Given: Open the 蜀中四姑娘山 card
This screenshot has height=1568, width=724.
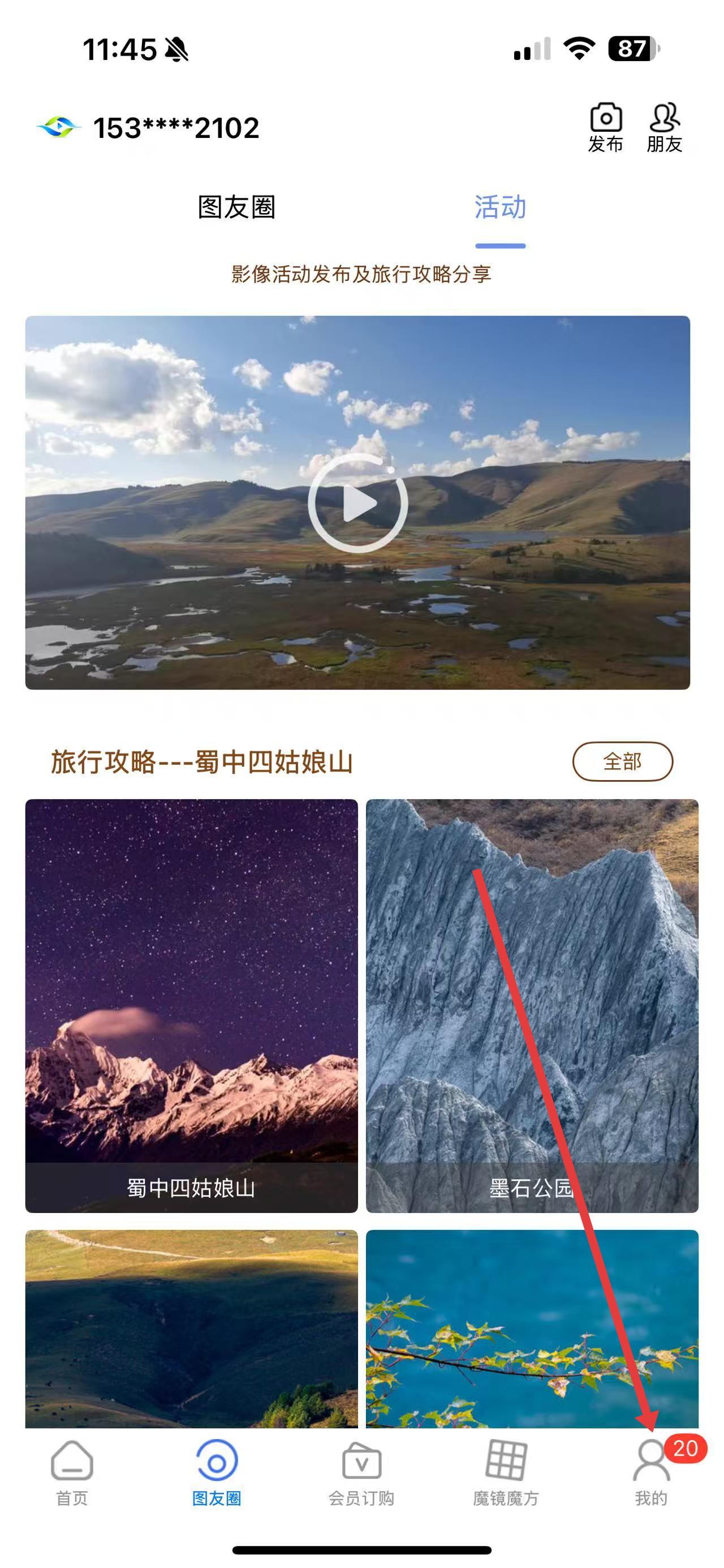Looking at the screenshot, I should 191,1004.
